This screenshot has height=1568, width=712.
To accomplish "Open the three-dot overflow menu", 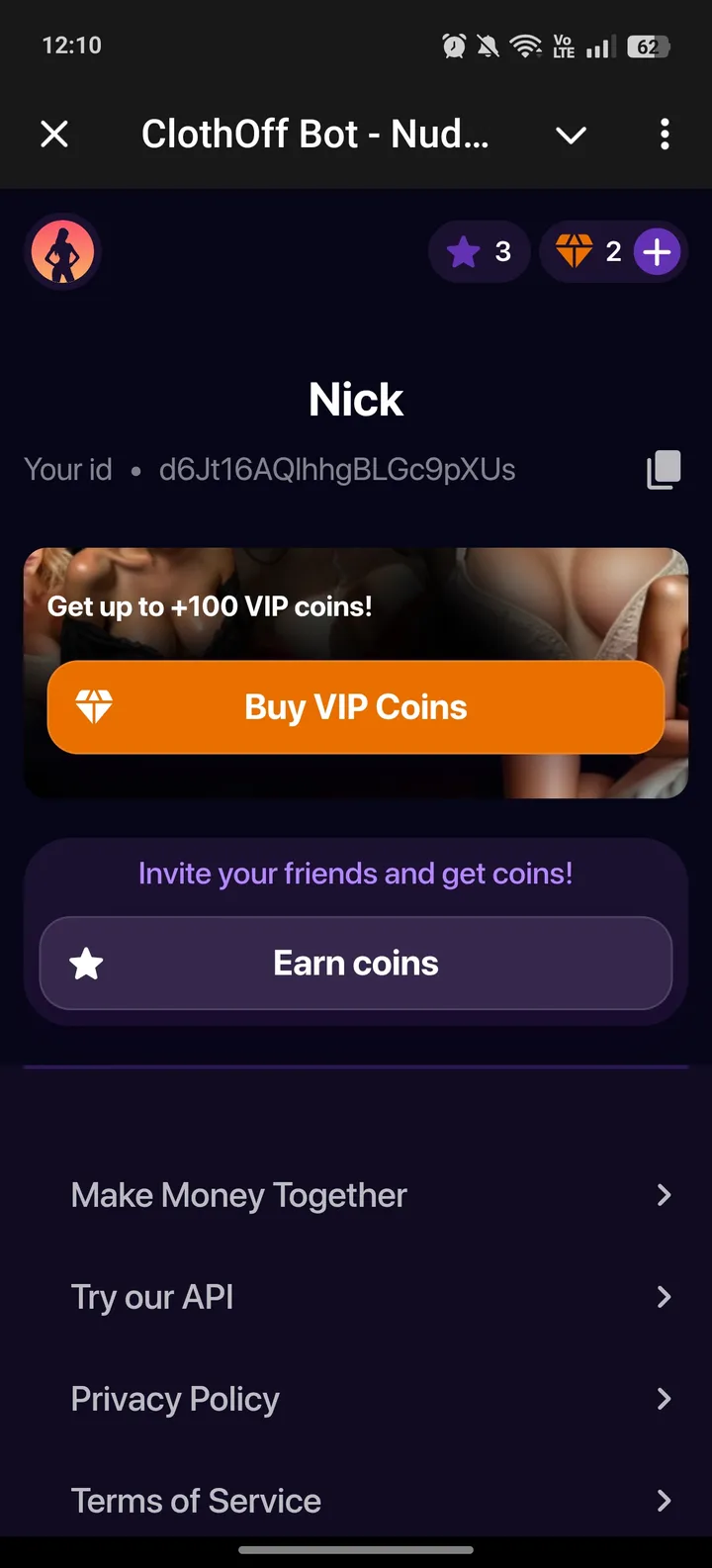I will pos(665,134).
